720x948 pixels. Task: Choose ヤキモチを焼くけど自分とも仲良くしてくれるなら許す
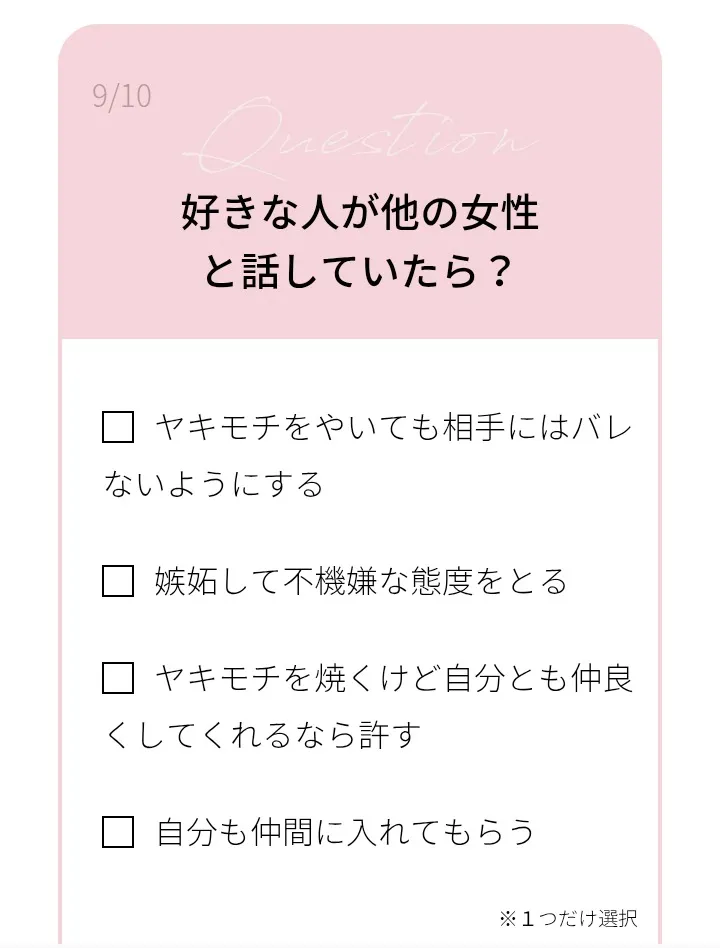point(118,679)
